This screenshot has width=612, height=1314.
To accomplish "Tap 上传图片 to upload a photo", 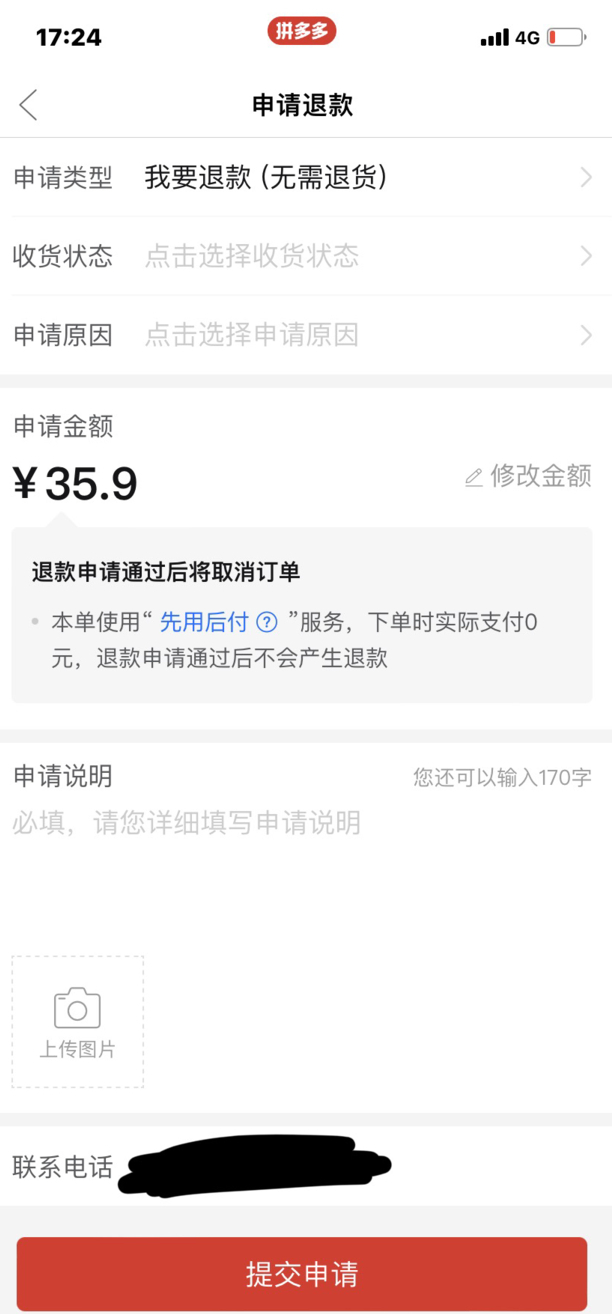I will coord(78,1021).
